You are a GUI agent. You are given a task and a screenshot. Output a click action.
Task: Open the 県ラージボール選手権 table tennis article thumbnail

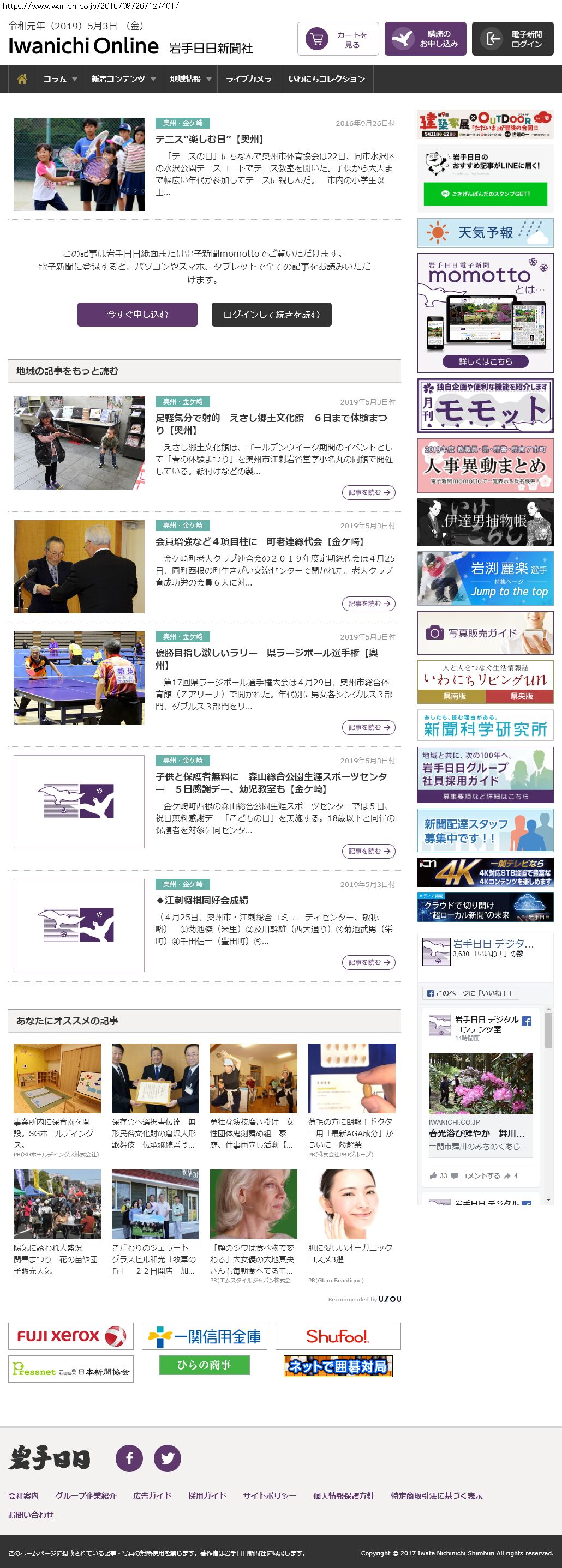79,678
